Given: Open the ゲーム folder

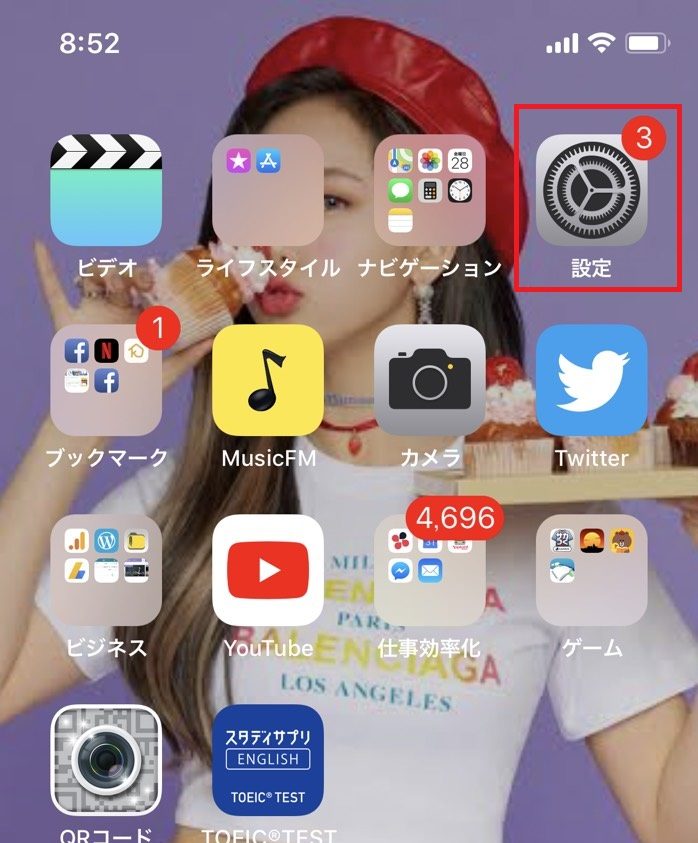Looking at the screenshot, I should click(591, 570).
